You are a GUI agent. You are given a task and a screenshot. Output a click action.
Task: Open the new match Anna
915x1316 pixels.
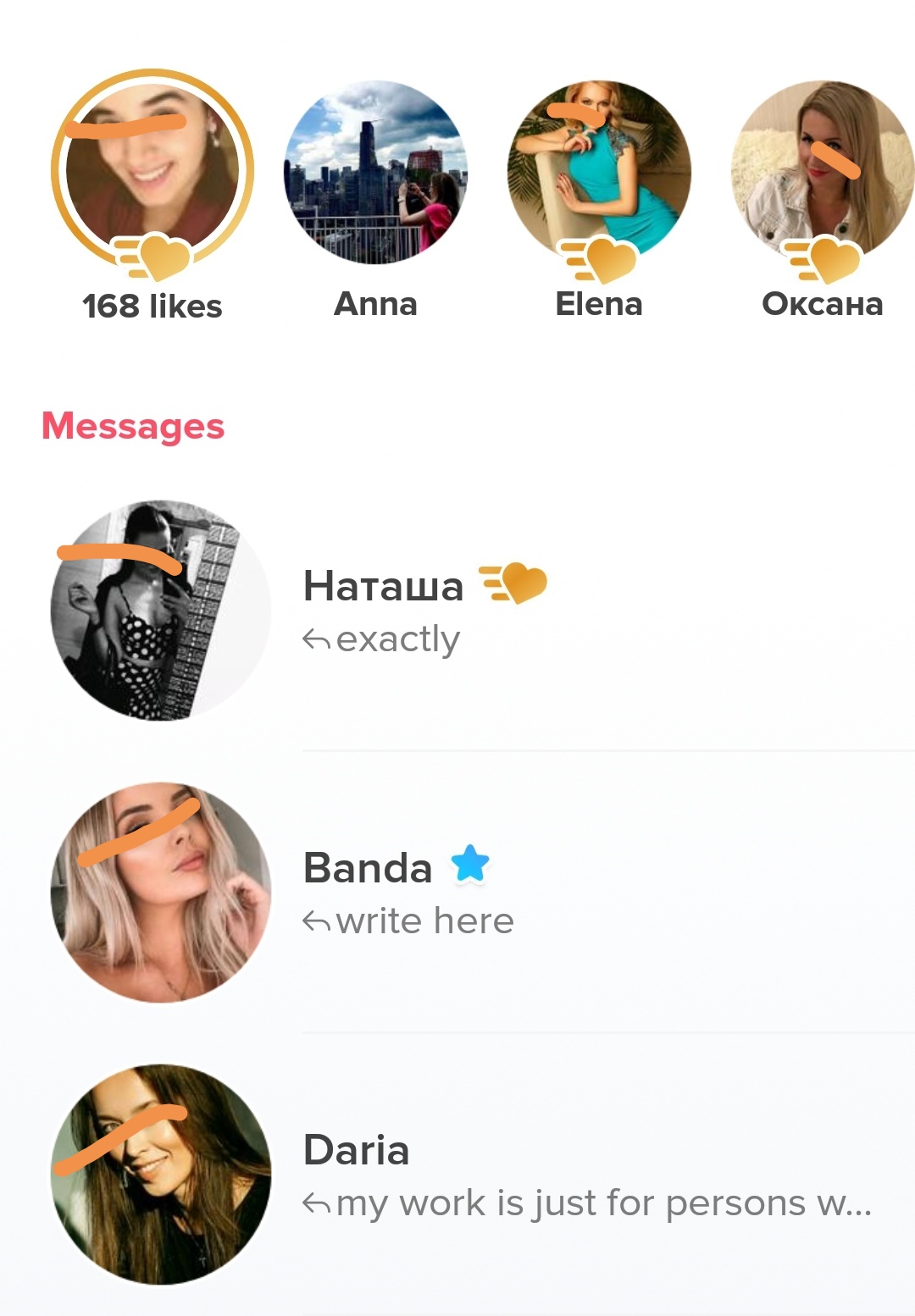tap(375, 171)
